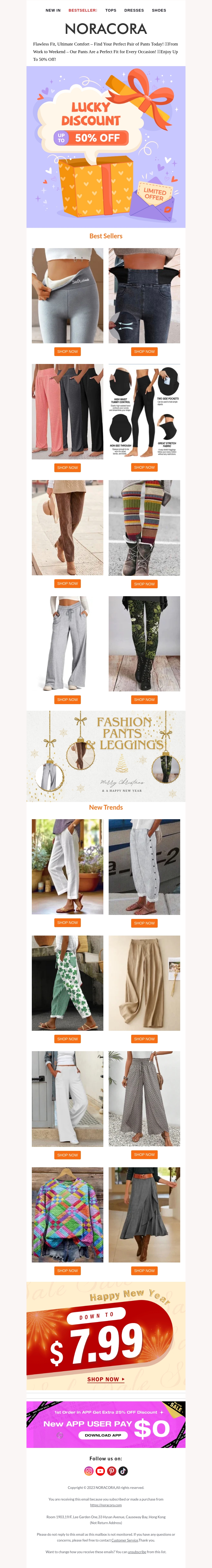212x1568 pixels.
Task: Go to the BESTSELLER category
Action: click(x=82, y=10)
